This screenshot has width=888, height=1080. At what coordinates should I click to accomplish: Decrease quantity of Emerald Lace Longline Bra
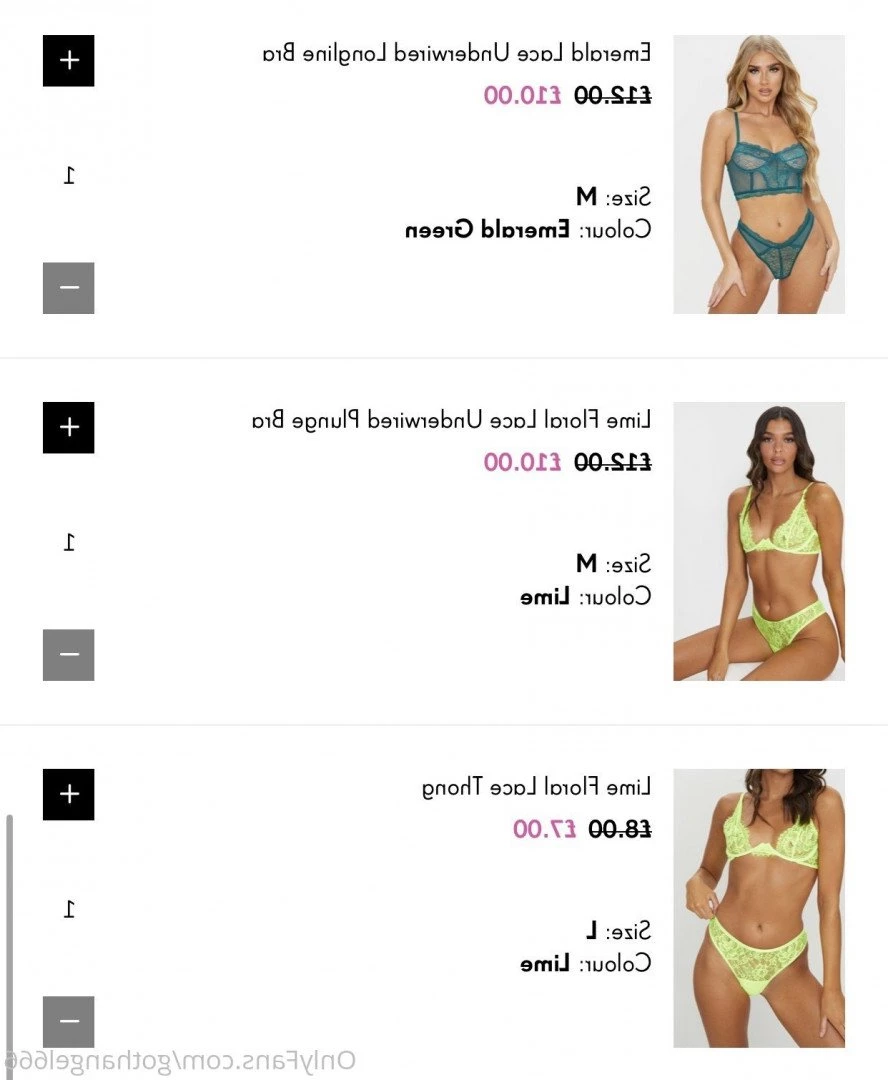(68, 288)
